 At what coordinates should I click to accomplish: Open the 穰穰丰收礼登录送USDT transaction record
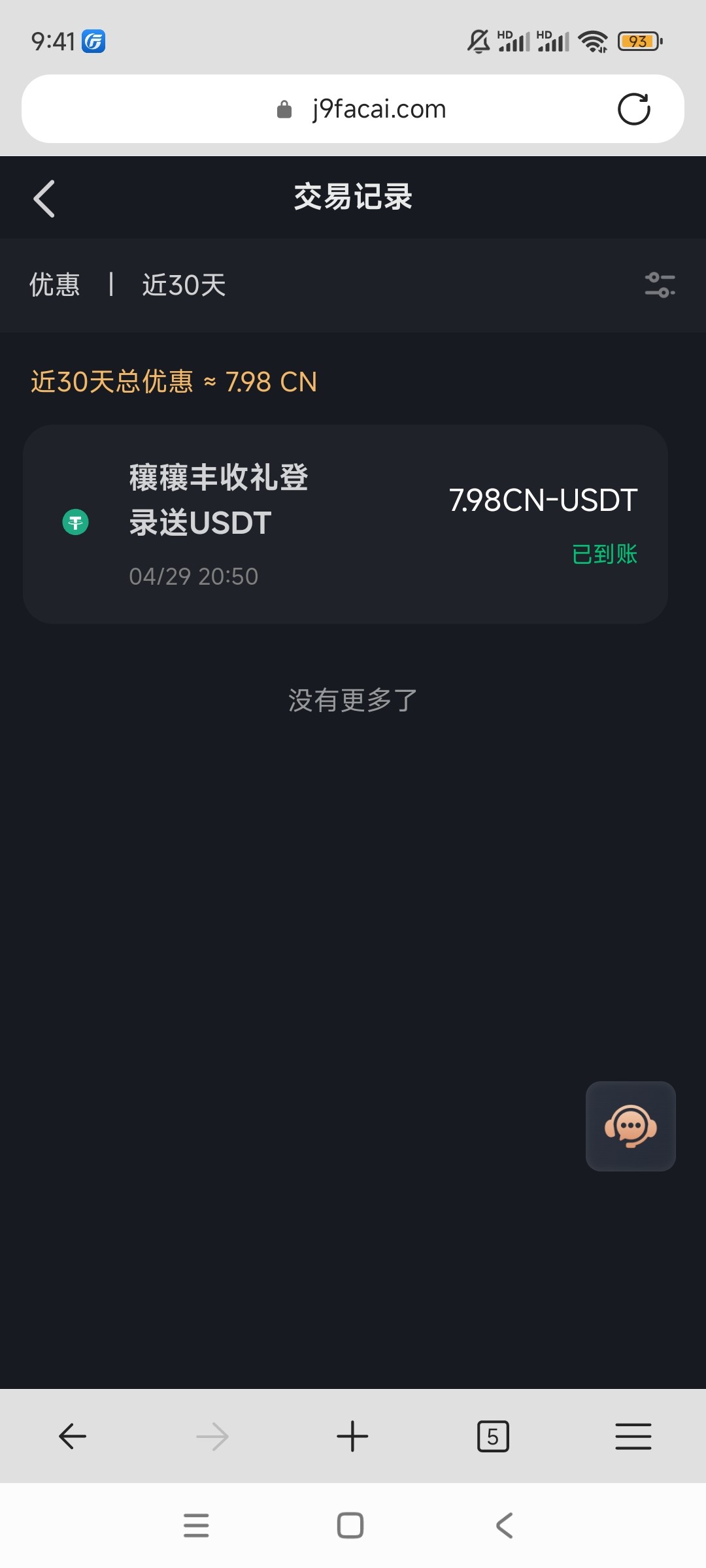coord(345,524)
